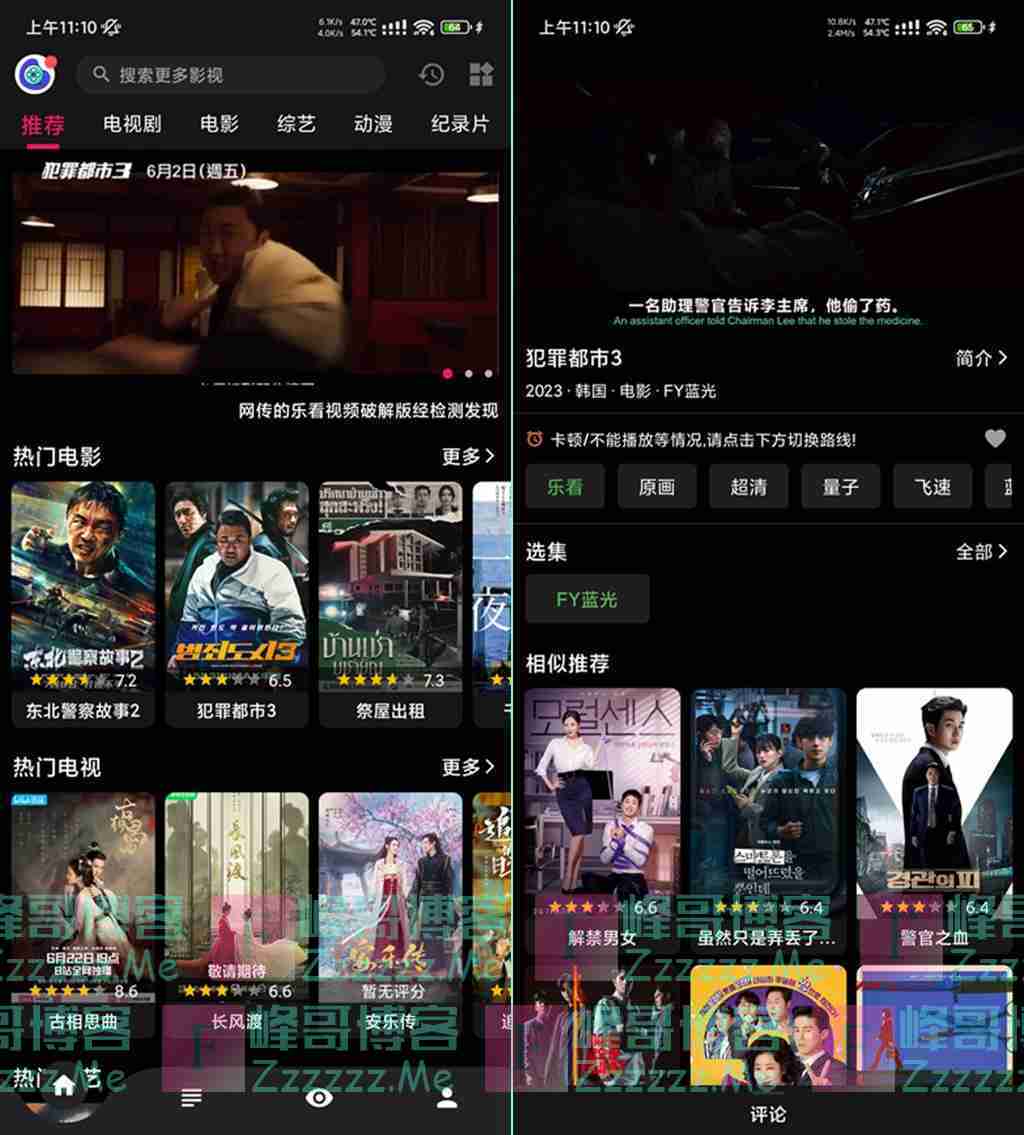Switch to the 电视剧 tab
This screenshot has width=1024, height=1135.
click(132, 124)
